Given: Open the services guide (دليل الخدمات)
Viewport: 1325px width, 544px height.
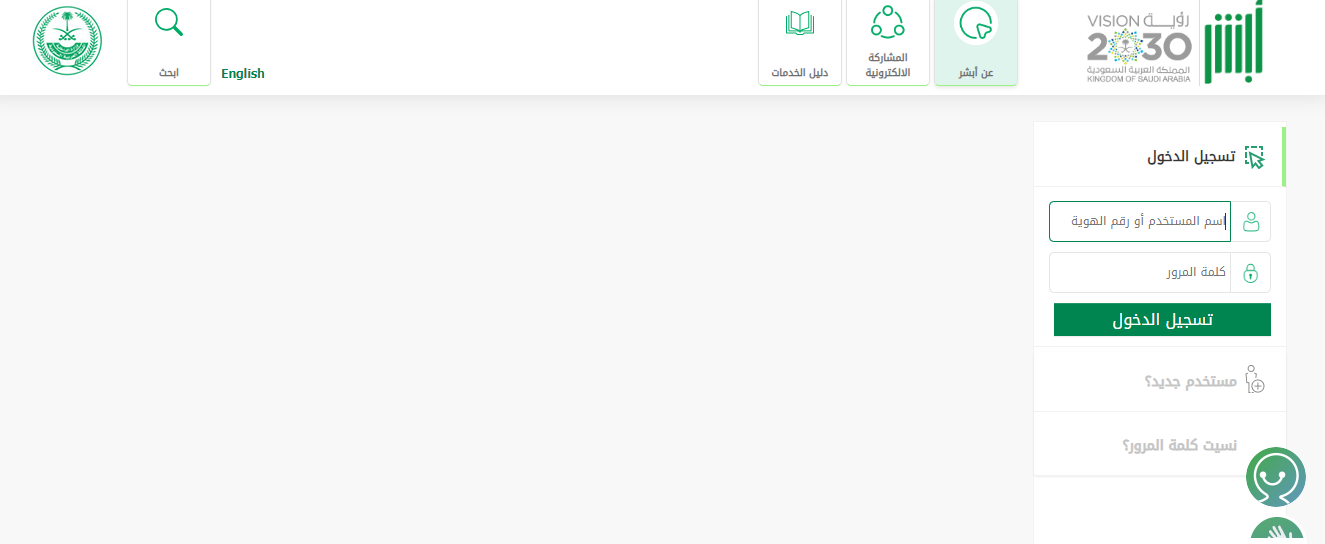Looking at the screenshot, I should pyautogui.click(x=799, y=43).
